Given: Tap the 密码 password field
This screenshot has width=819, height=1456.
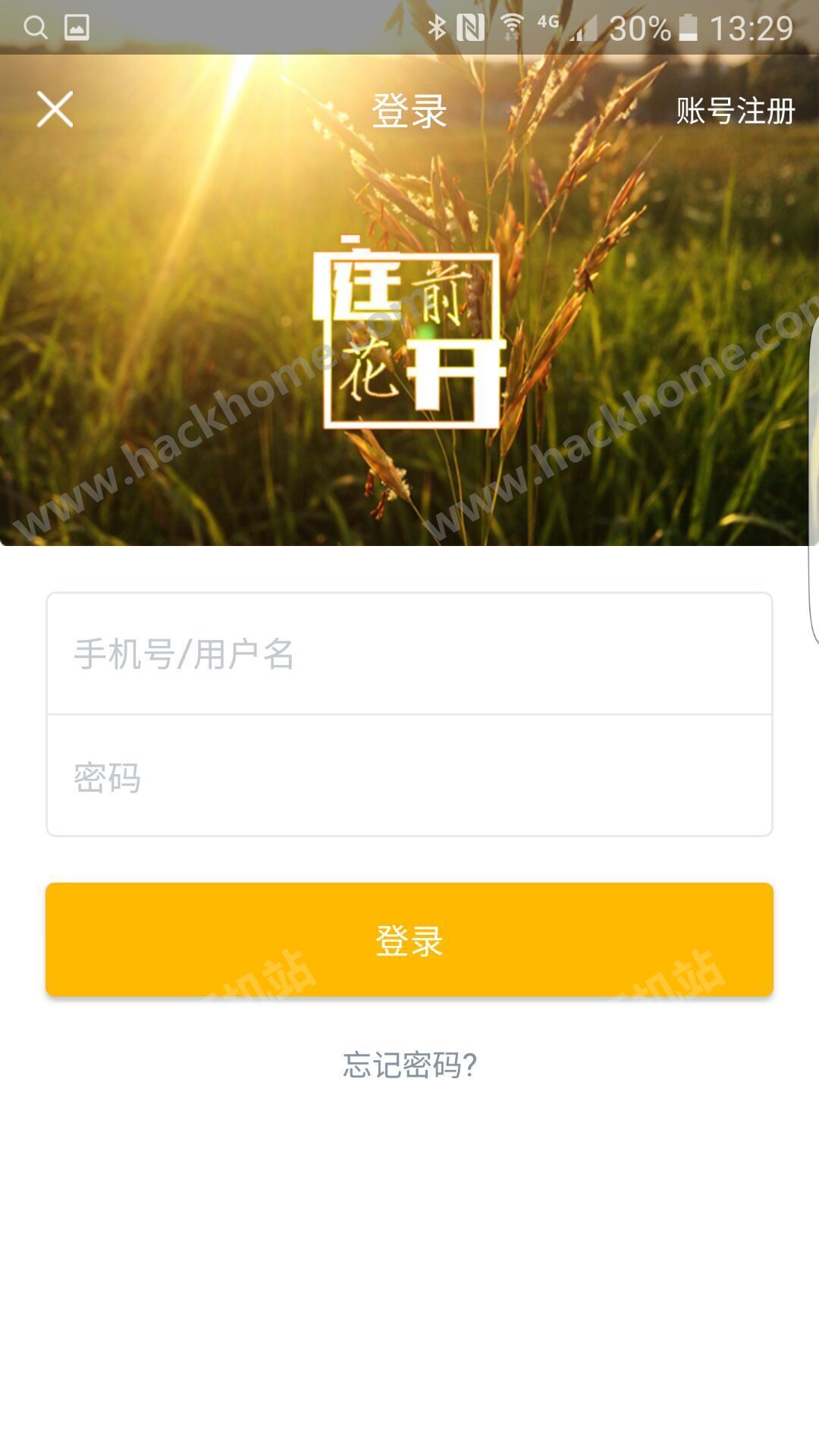Looking at the screenshot, I should coord(409,777).
